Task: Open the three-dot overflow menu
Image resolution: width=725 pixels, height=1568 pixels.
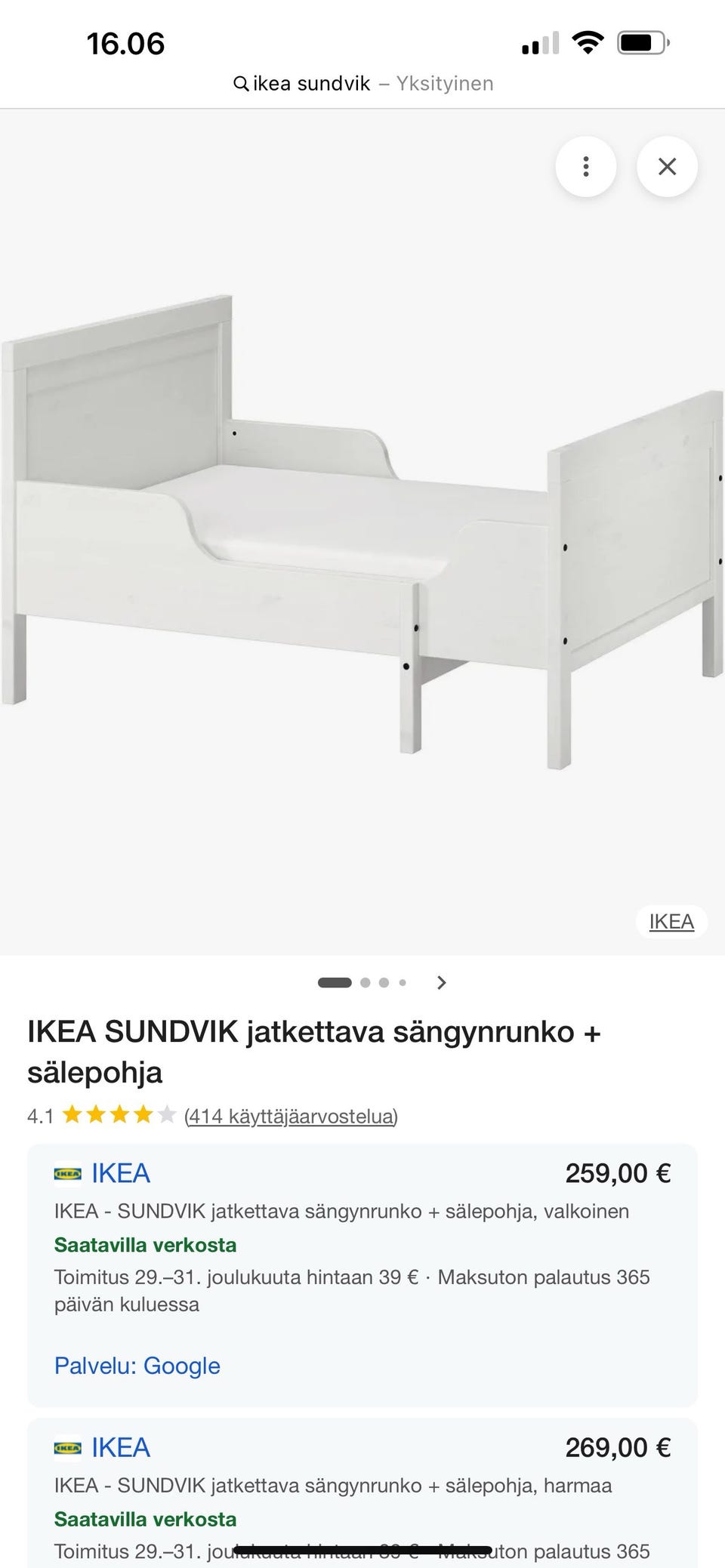Action: click(586, 167)
